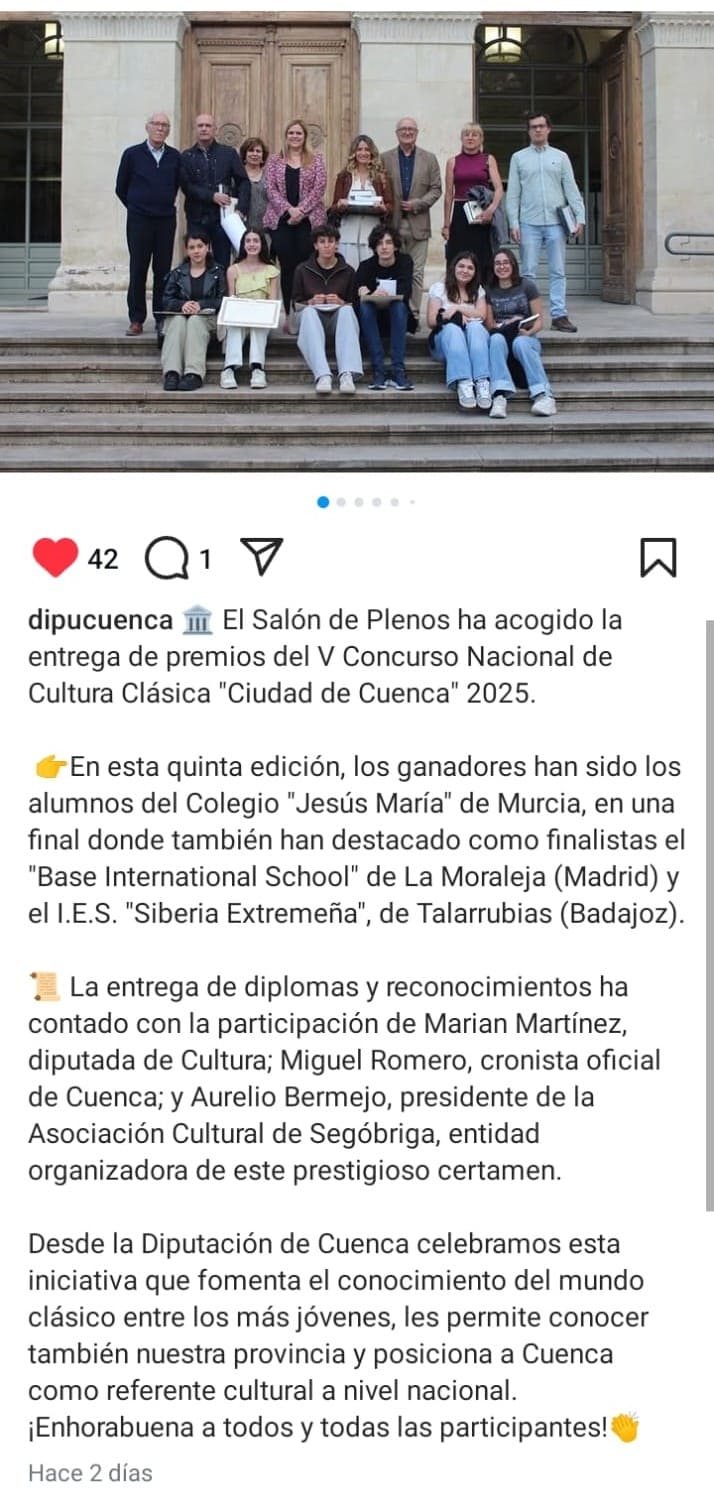Unlike the dipucuenca post via the heart icon
714x1512 pixels.
pyautogui.click(x=54, y=558)
